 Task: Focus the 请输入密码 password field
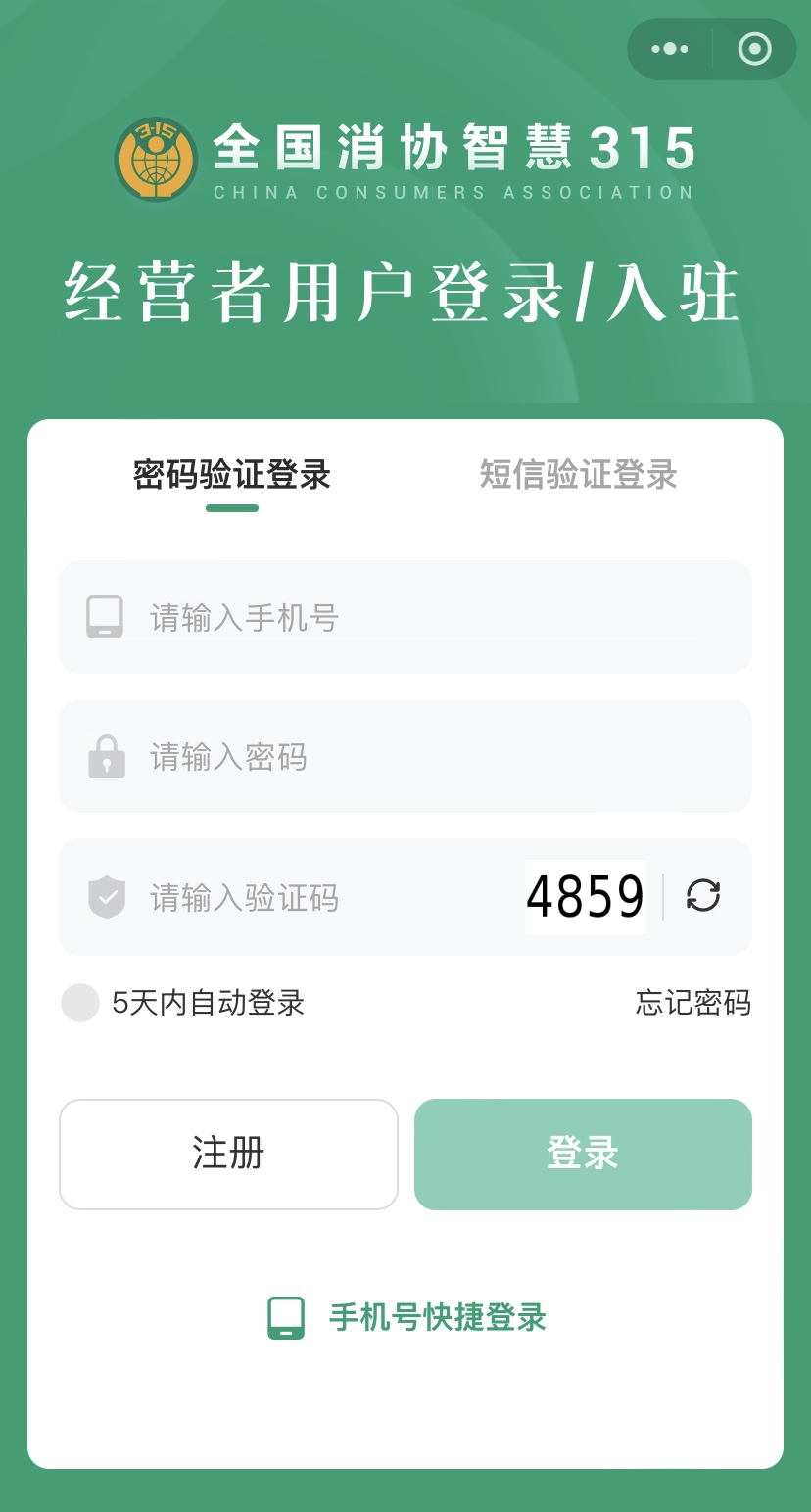405,756
